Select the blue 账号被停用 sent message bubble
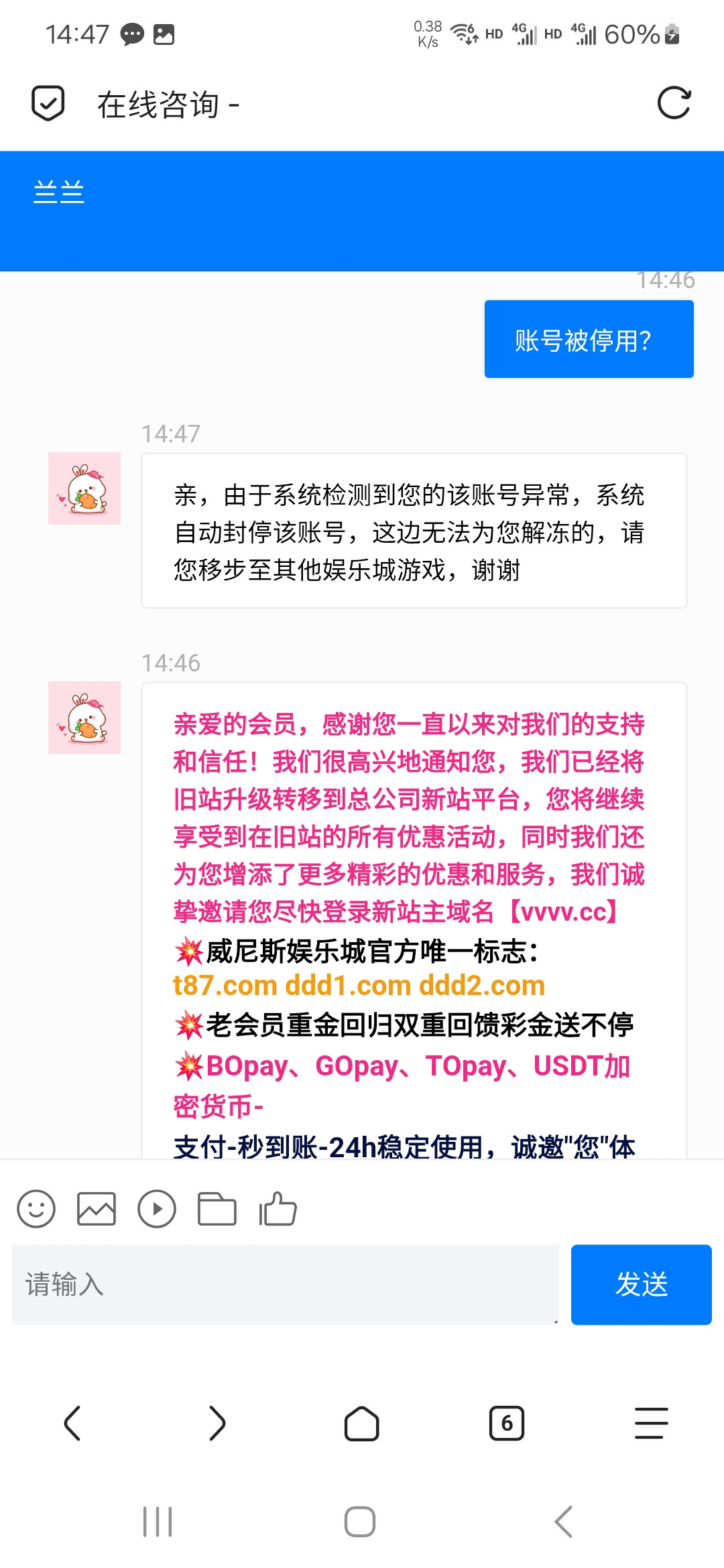 click(x=588, y=339)
